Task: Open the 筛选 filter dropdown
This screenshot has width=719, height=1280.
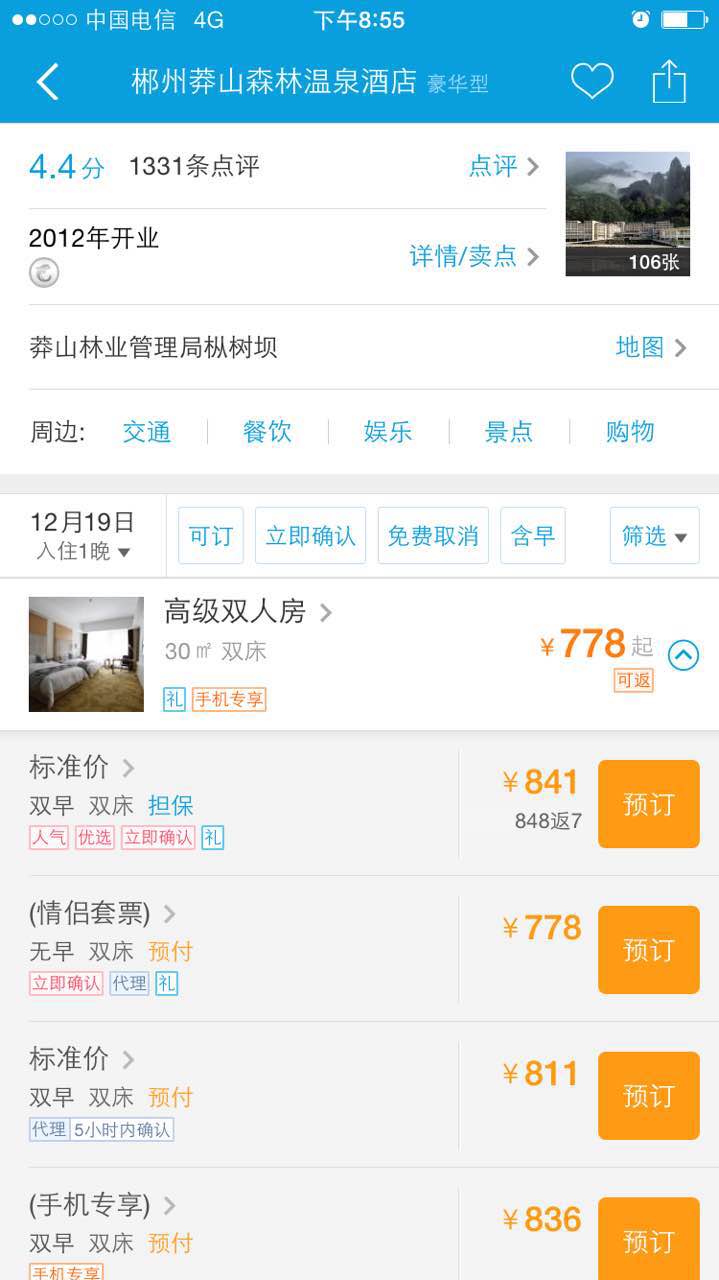Action: tap(654, 536)
